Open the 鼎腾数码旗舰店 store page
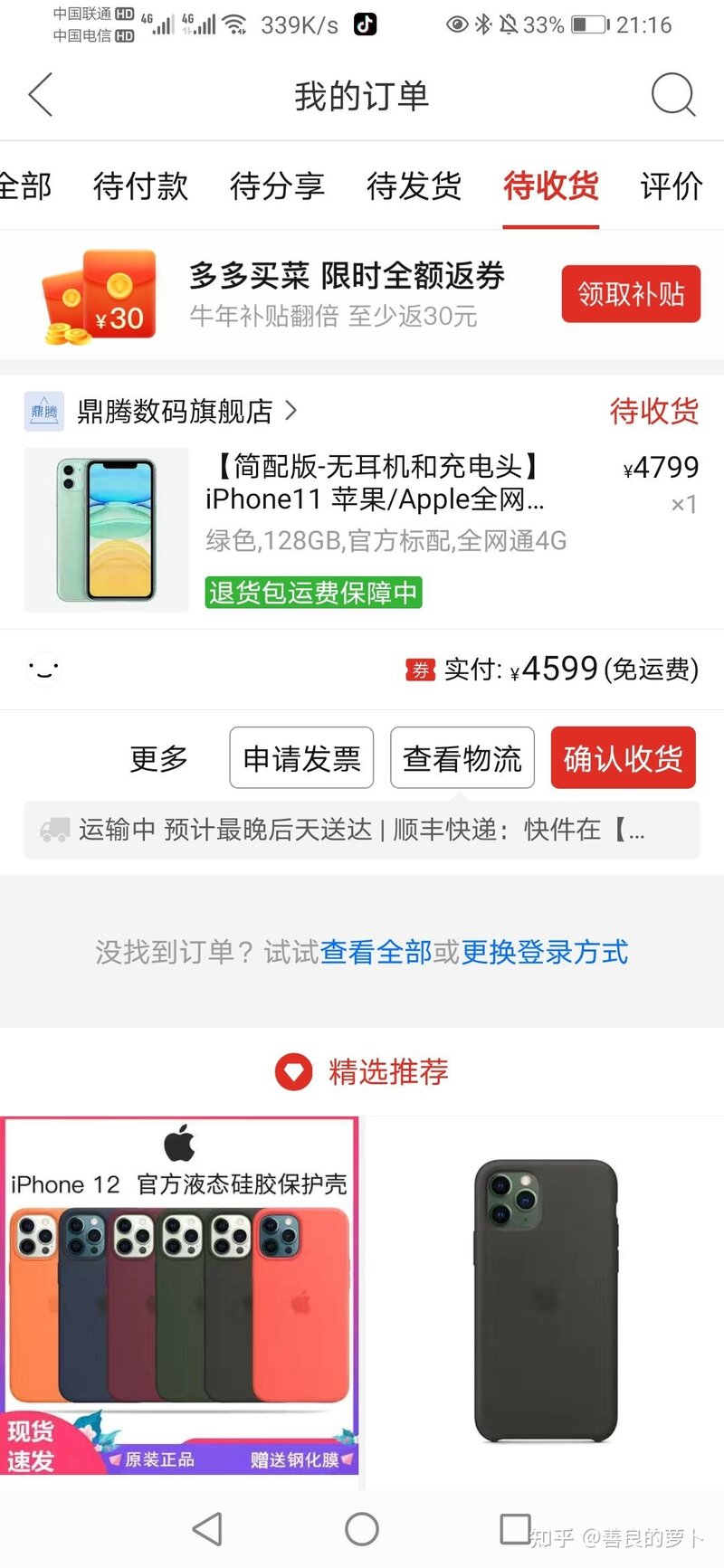The width and height of the screenshot is (724, 1568). 174,412
